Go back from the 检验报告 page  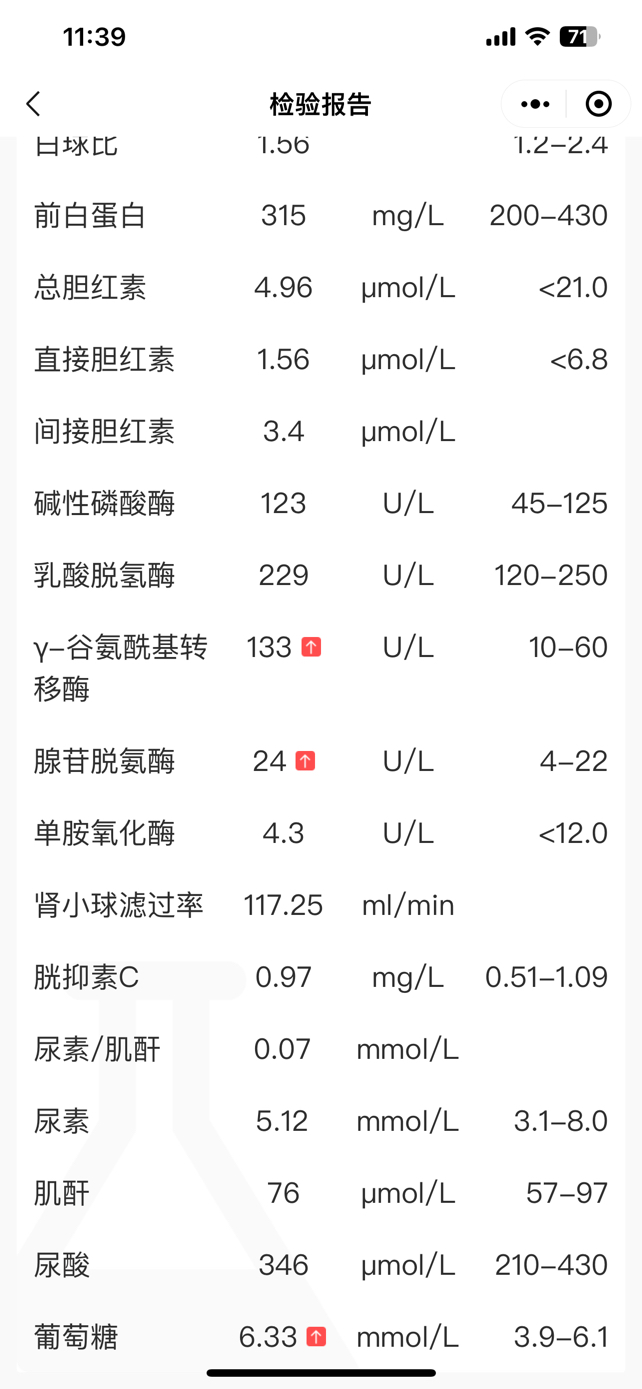(x=33, y=104)
